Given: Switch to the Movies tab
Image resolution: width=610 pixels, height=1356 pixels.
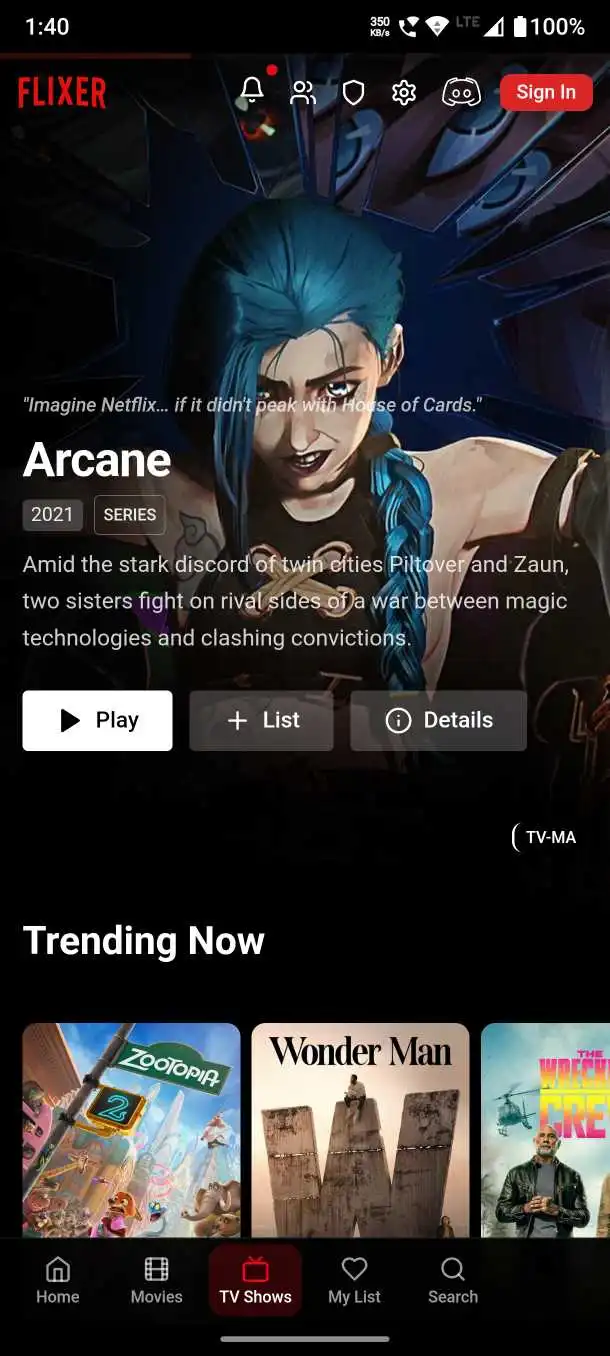Looking at the screenshot, I should tap(156, 1281).
